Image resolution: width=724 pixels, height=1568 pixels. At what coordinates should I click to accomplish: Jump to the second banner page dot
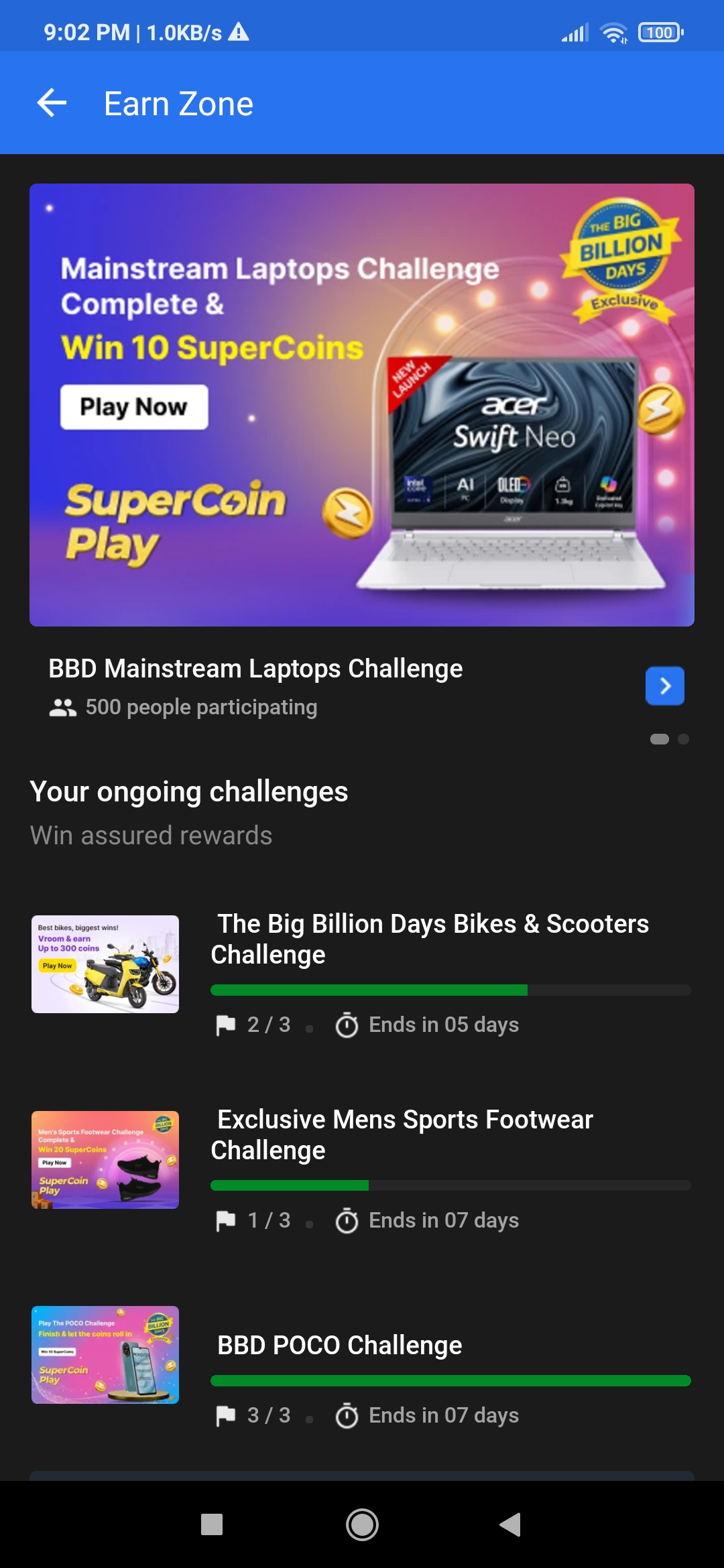click(683, 739)
